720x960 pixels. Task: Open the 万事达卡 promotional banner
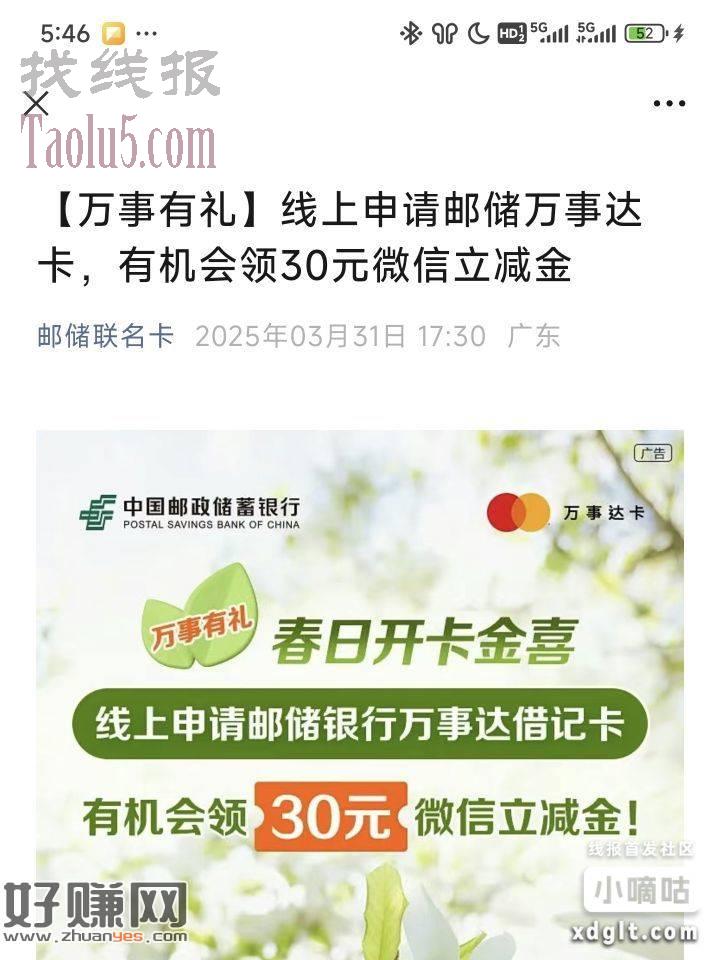(360, 690)
